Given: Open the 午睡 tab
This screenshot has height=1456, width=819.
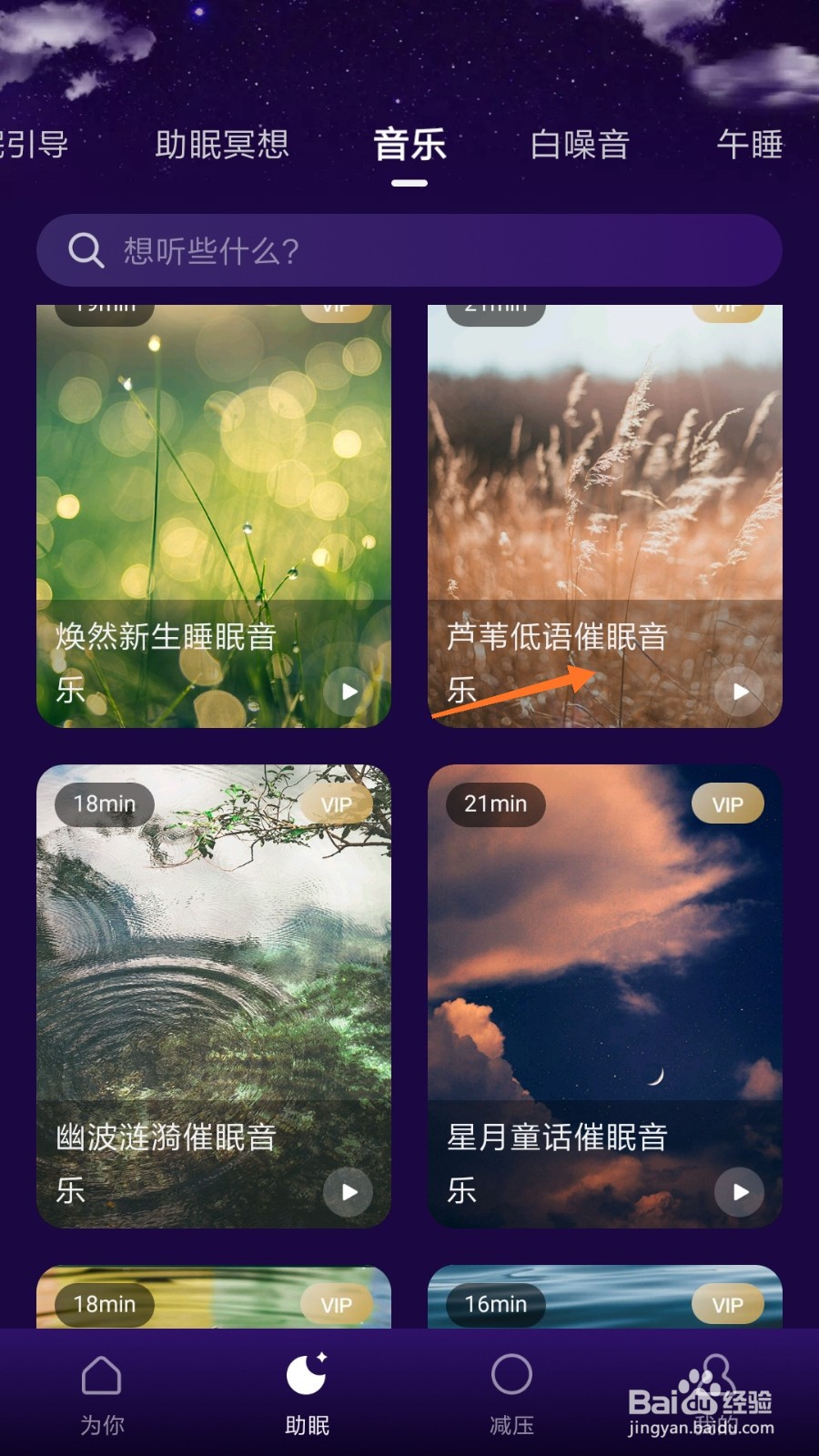Looking at the screenshot, I should click(749, 145).
